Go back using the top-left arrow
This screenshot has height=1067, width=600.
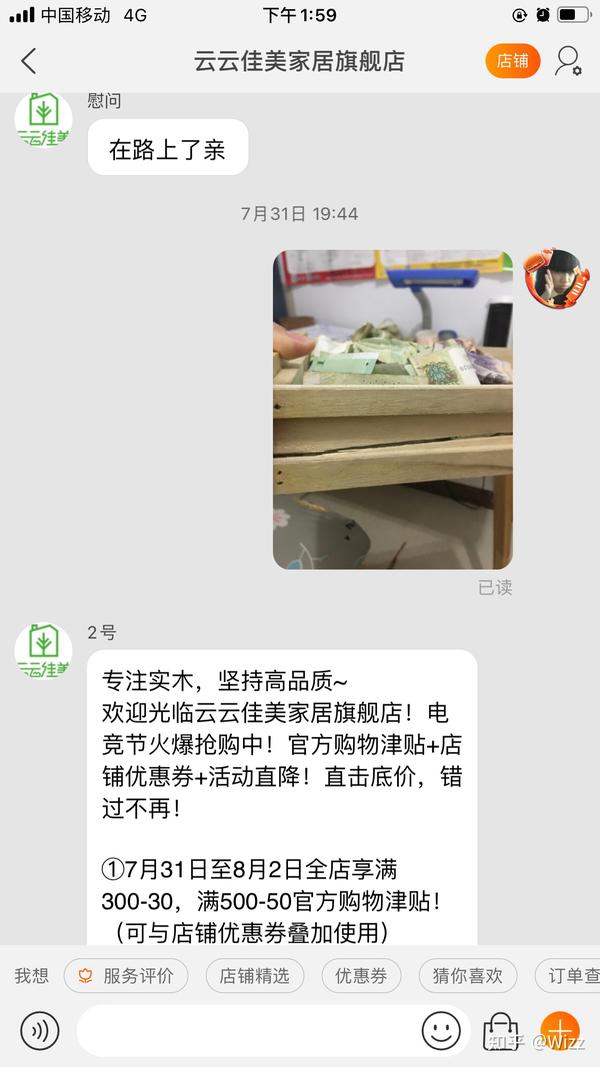click(x=29, y=61)
